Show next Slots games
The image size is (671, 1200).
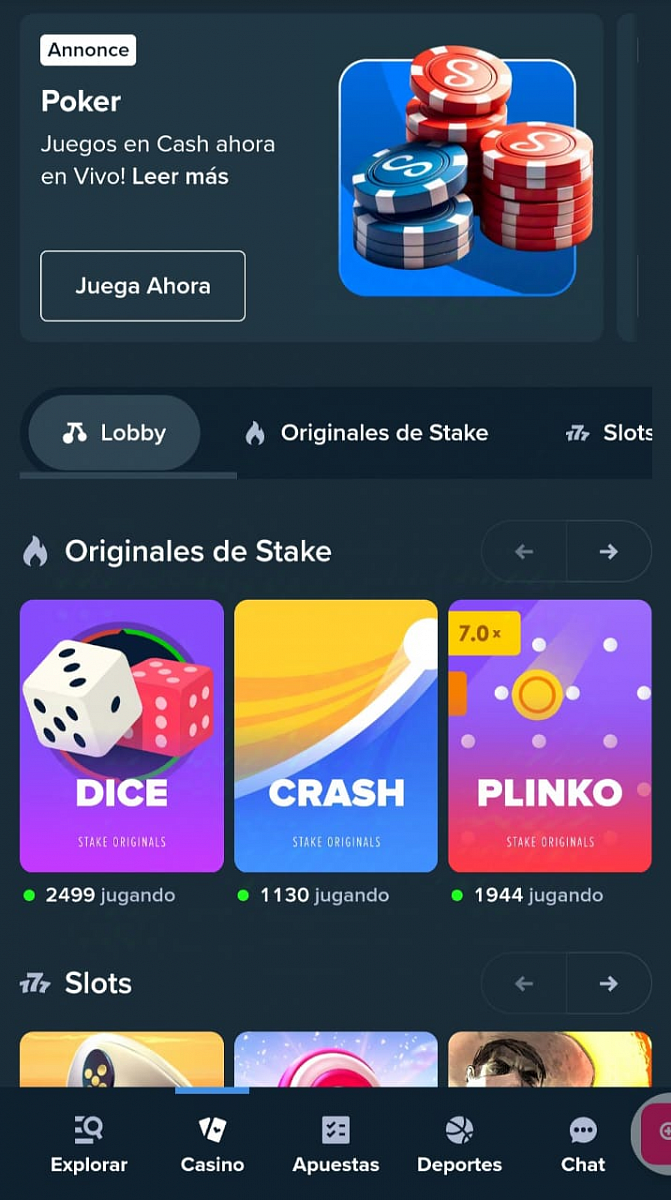[x=608, y=983]
